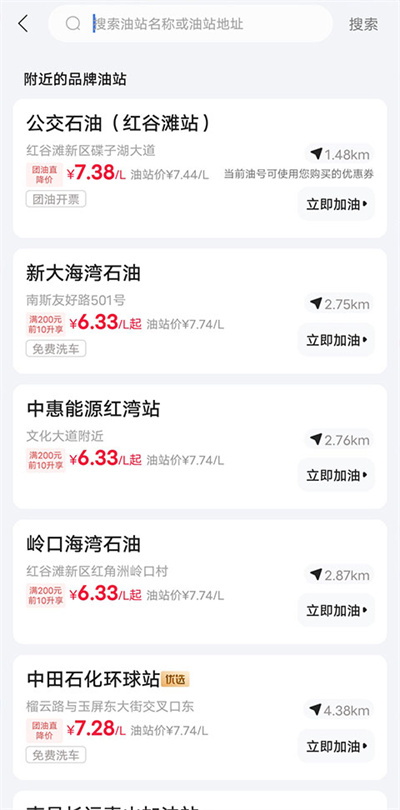Open the 中田石化环球站 station card
The image size is (400, 810).
pyautogui.click(x=200, y=718)
